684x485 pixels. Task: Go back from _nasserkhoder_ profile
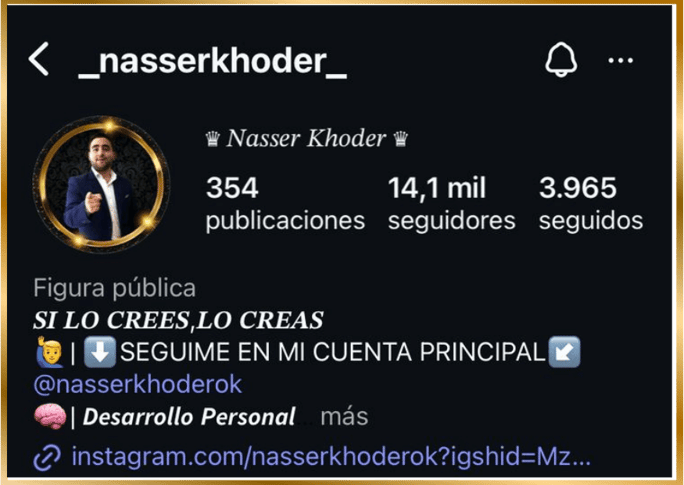[x=39, y=60]
